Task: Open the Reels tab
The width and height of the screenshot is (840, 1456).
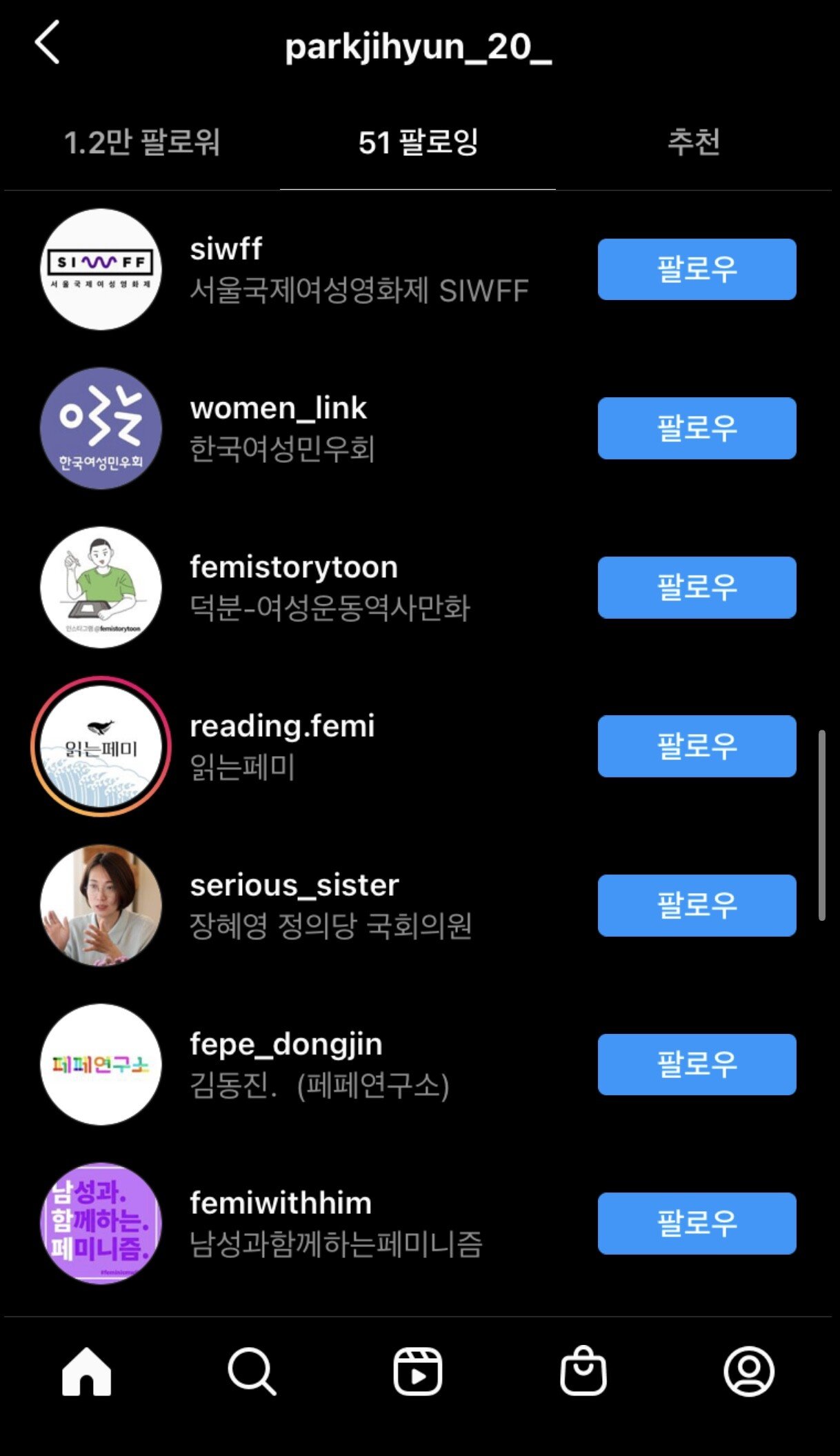Action: tap(417, 1371)
